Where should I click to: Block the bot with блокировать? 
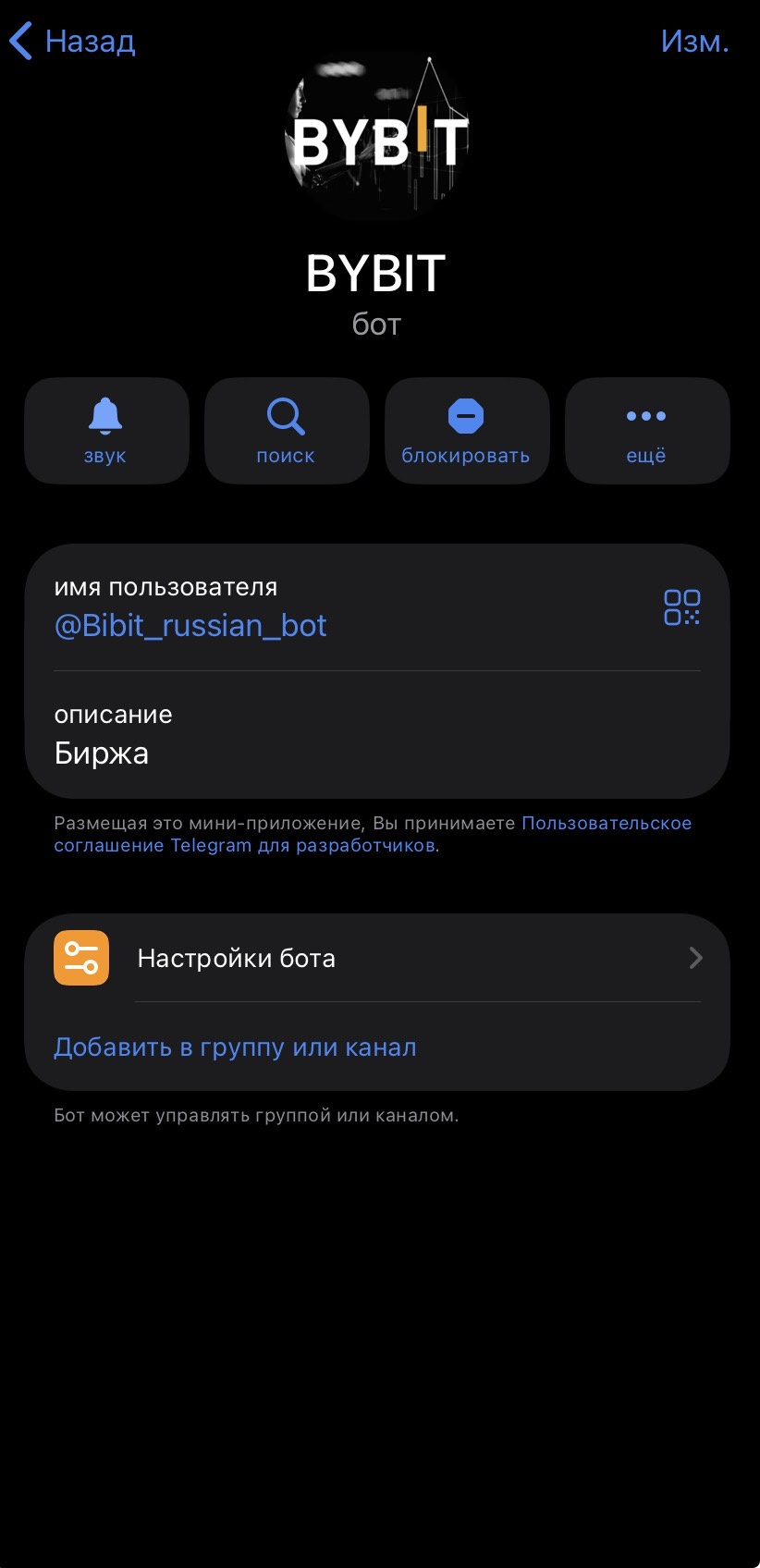(x=466, y=431)
